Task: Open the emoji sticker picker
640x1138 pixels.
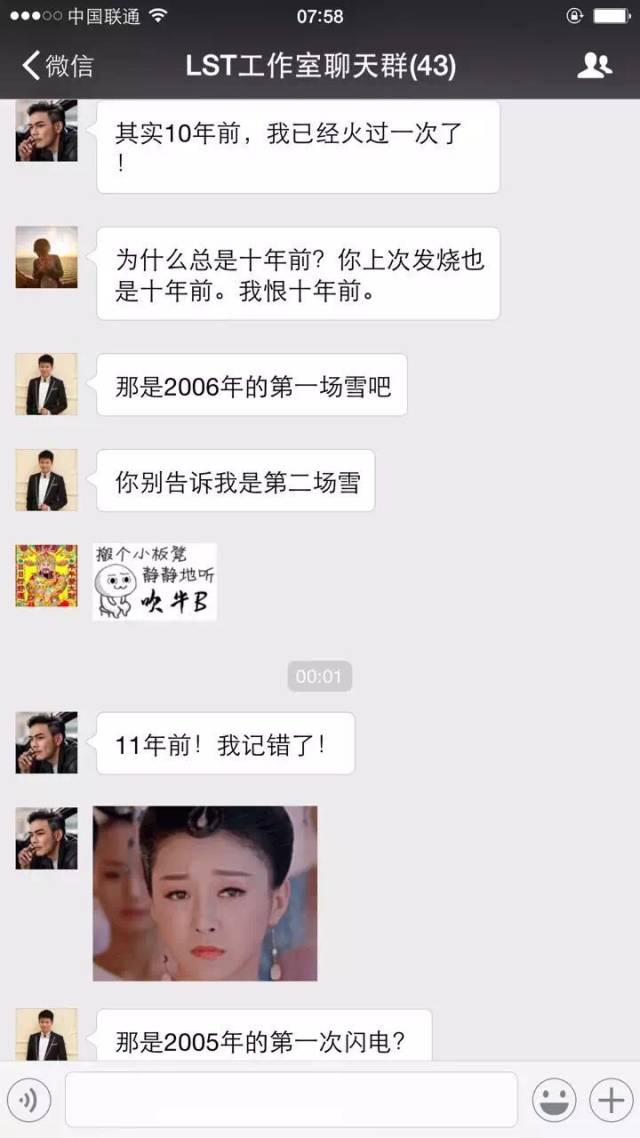Action: tap(555, 1100)
